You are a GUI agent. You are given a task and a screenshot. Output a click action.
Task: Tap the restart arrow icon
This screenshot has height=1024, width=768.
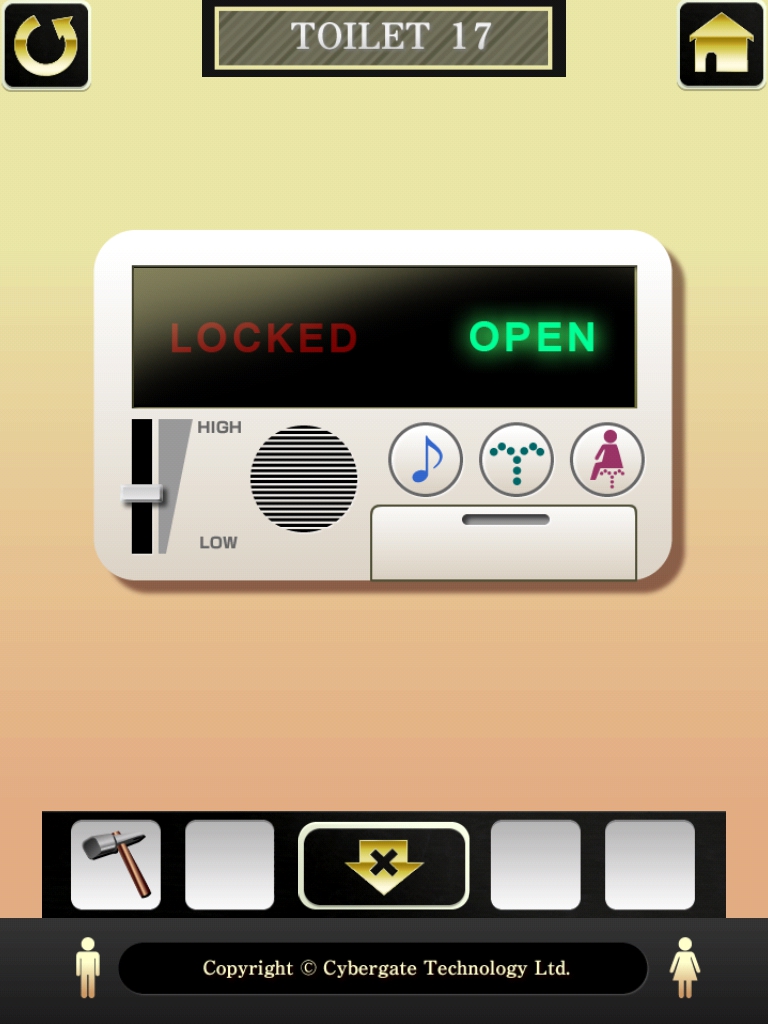(x=46, y=45)
